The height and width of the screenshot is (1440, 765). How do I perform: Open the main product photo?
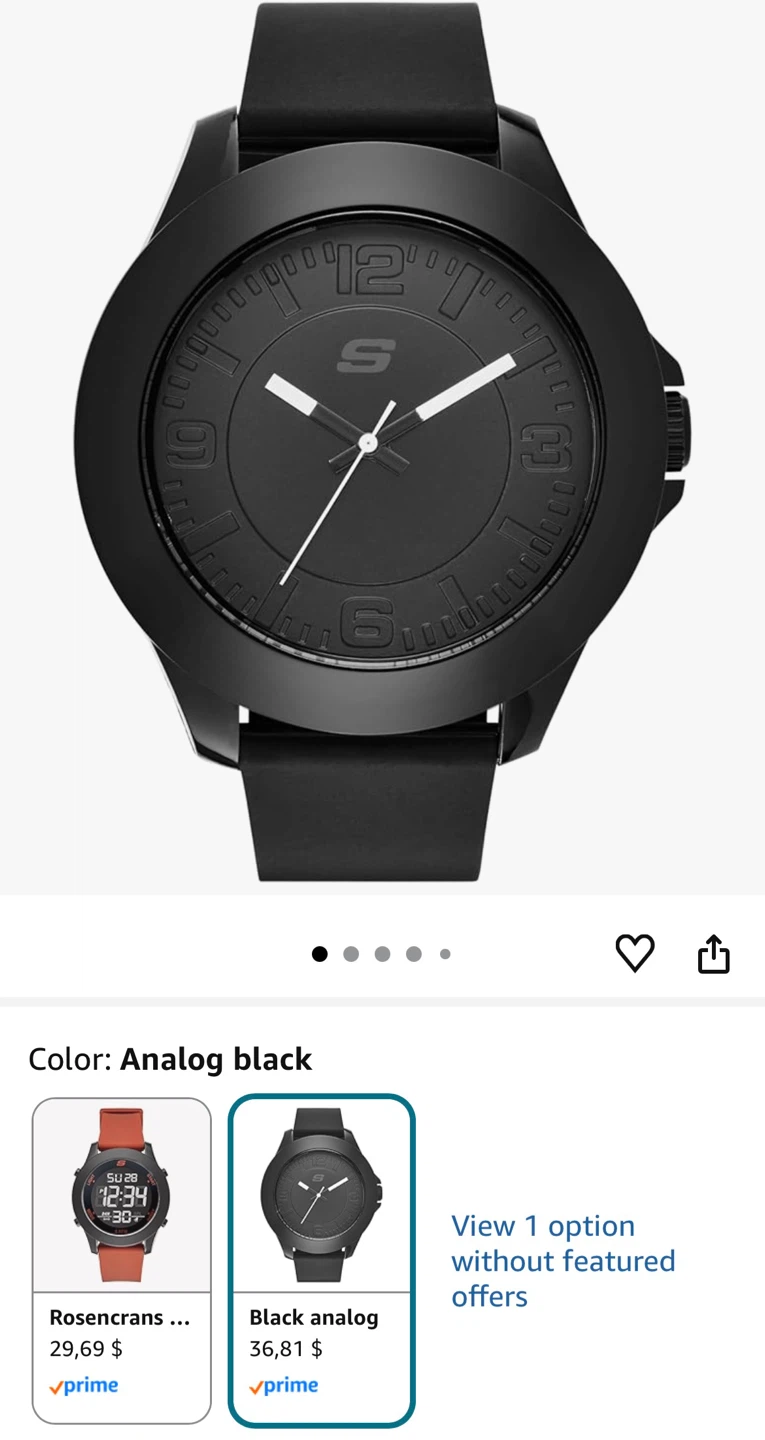point(382,440)
